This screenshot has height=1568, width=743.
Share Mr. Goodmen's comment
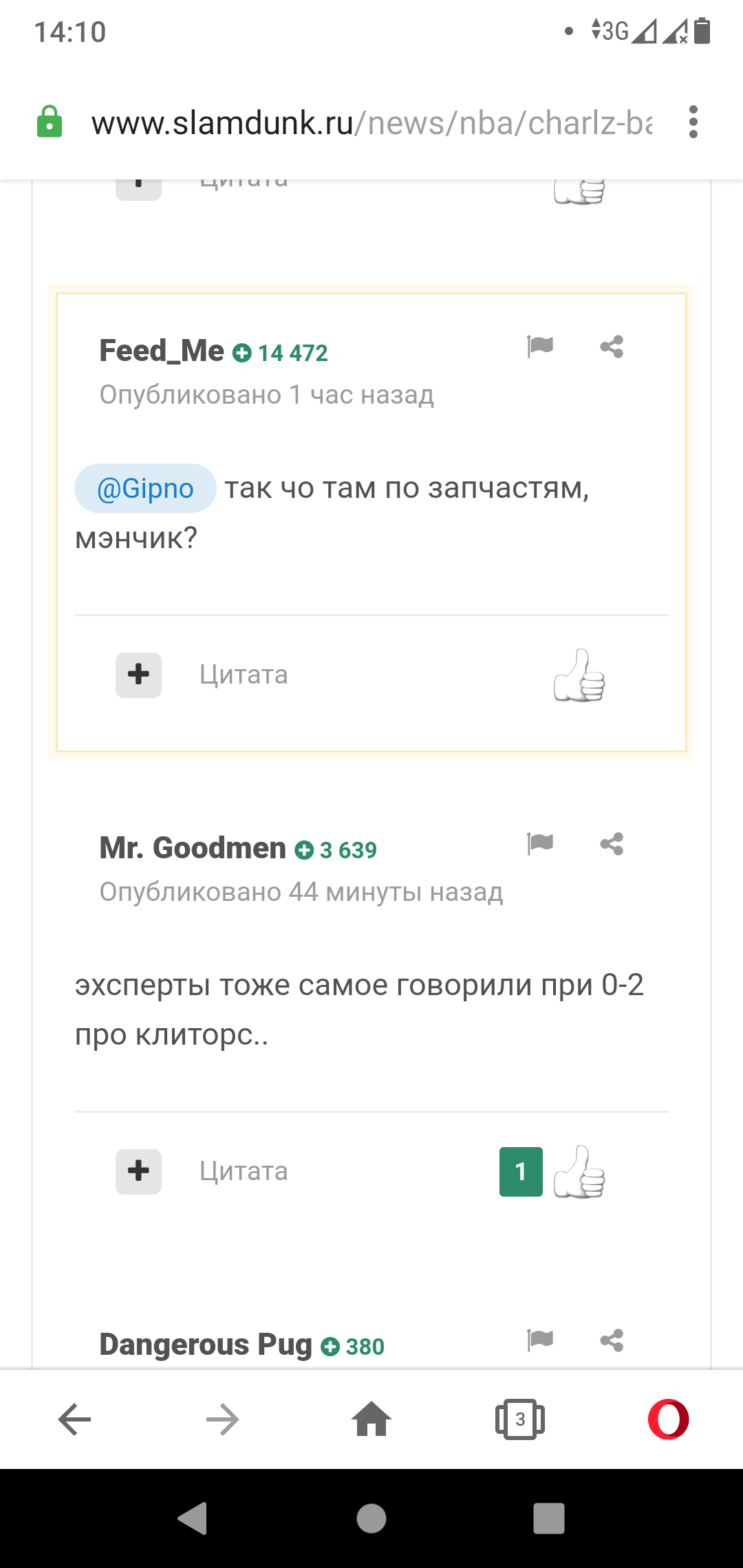point(612,844)
